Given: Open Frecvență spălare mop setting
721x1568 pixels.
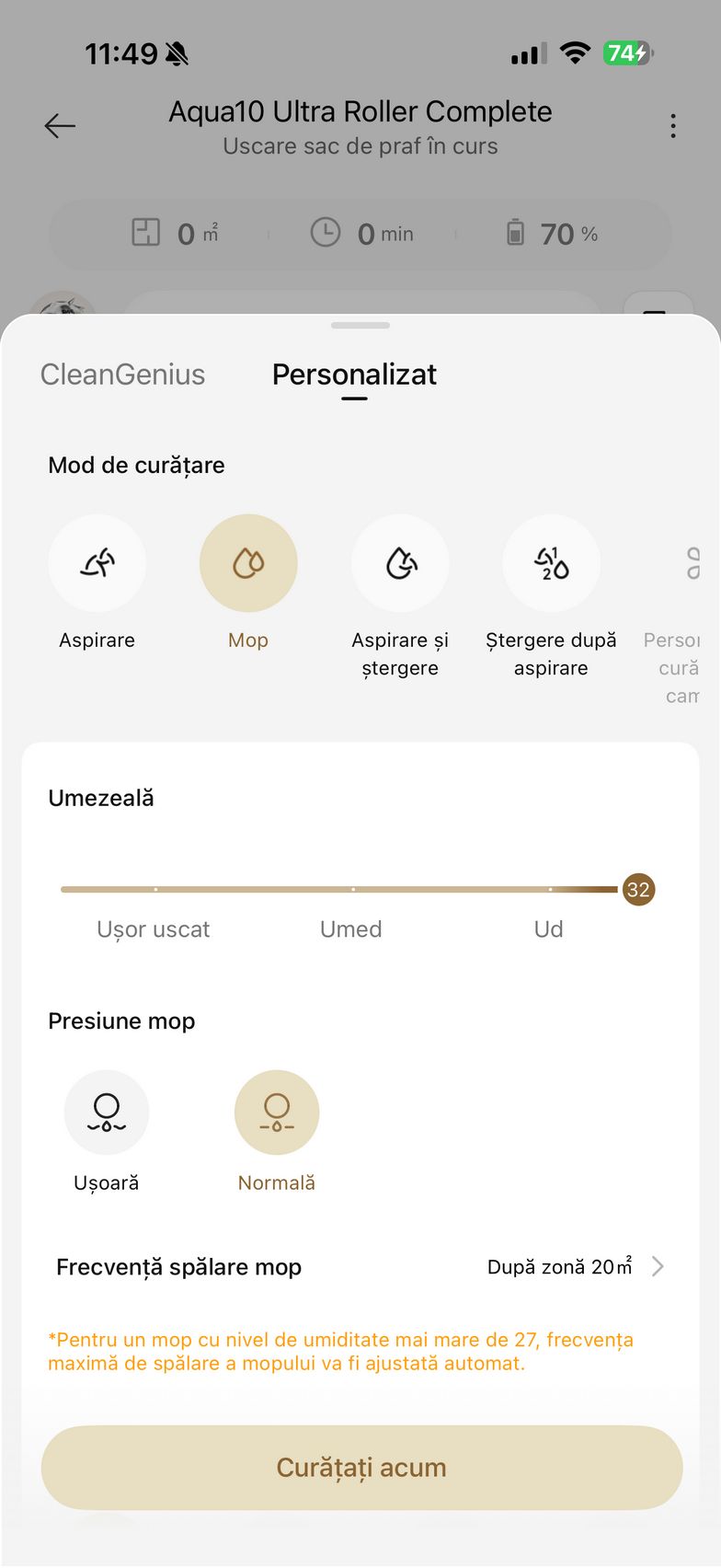Looking at the screenshot, I should point(360,1267).
